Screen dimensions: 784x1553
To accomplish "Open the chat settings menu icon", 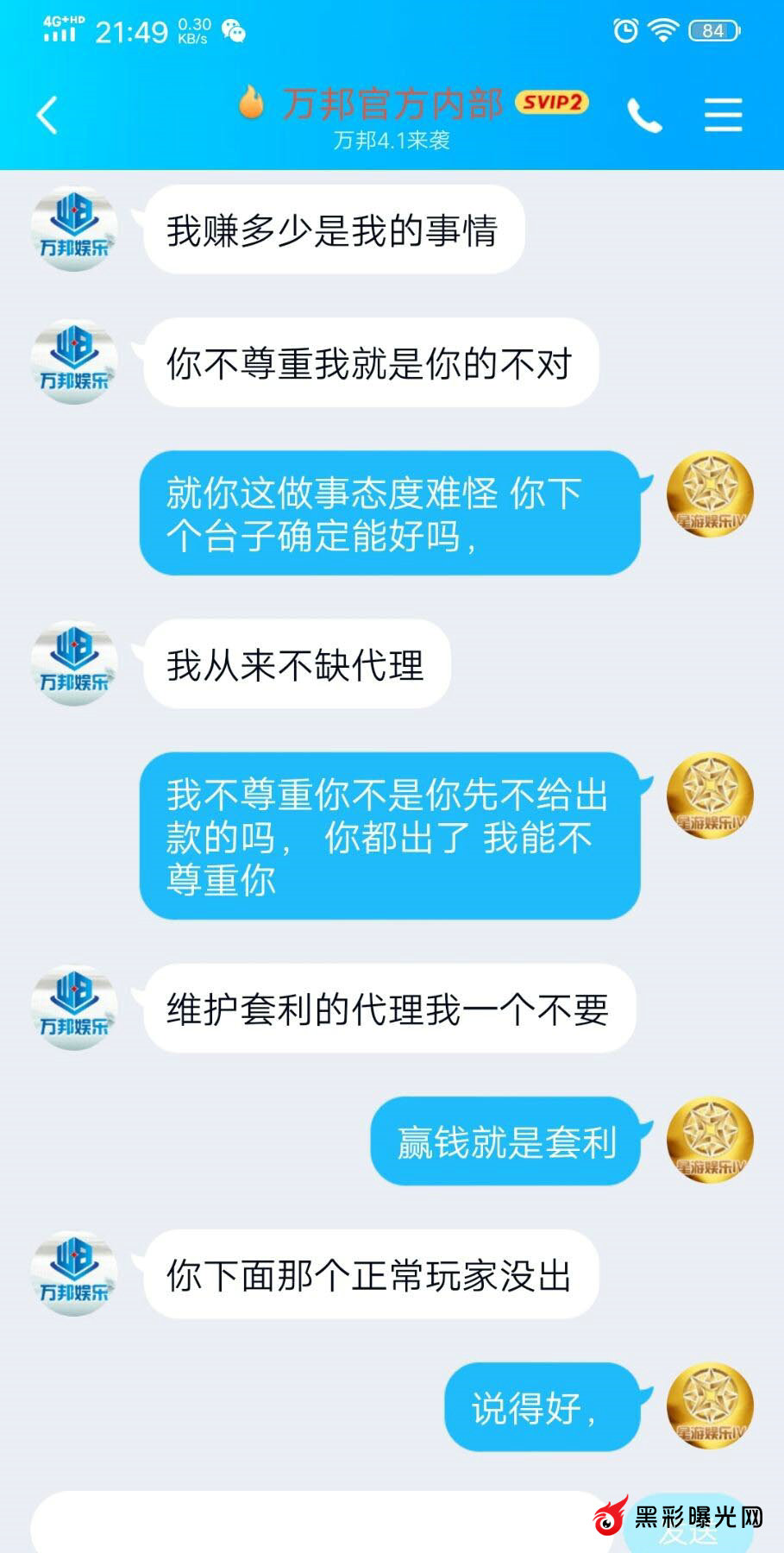I will pos(723,116).
